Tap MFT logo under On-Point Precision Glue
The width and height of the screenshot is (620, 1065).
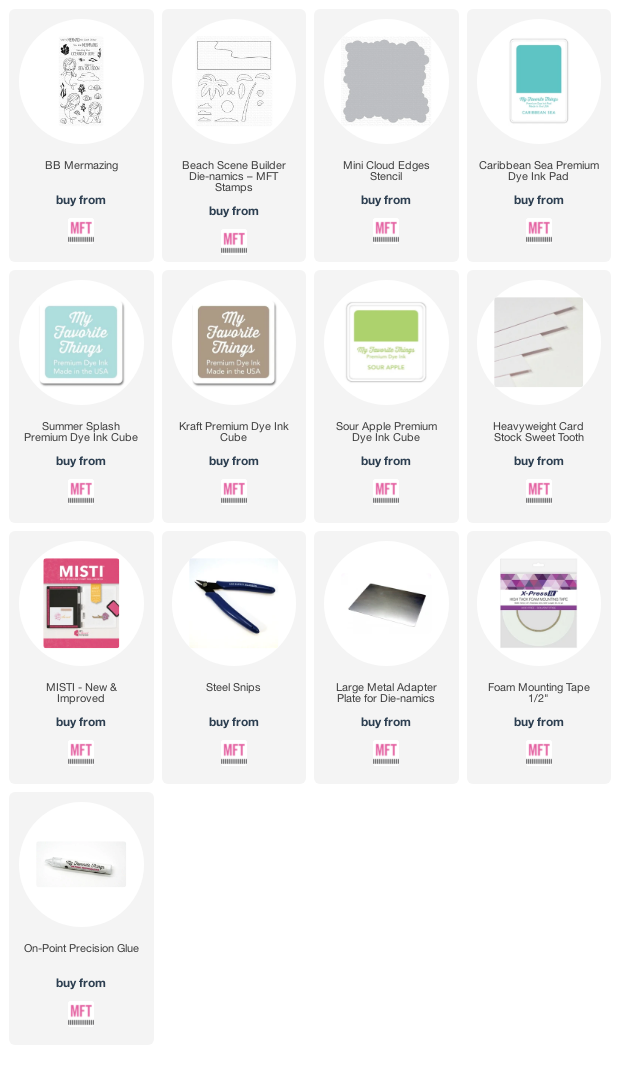click(81, 1013)
